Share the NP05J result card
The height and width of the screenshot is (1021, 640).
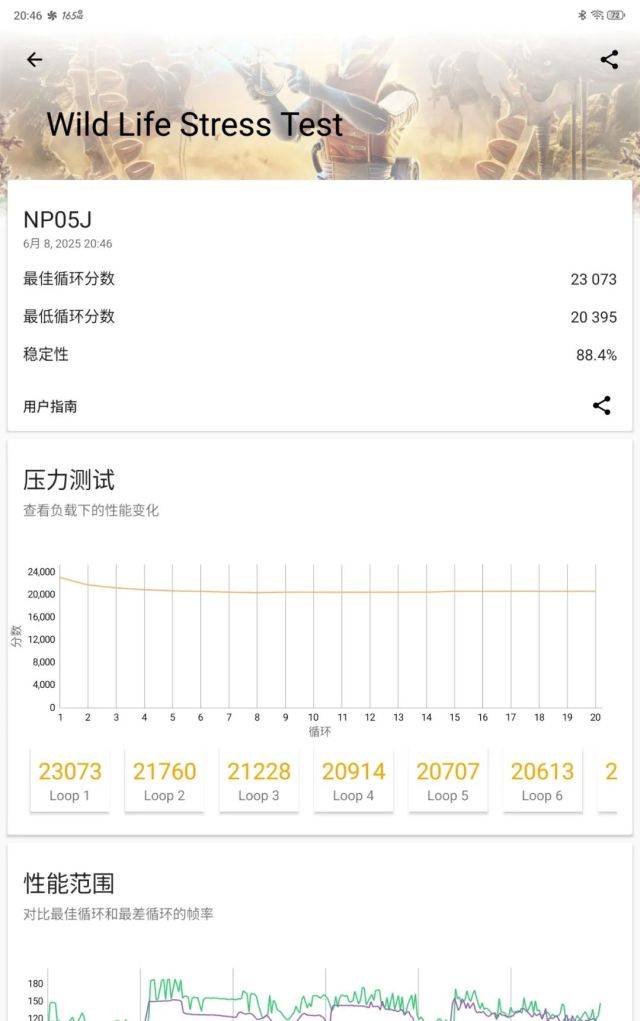tap(601, 405)
